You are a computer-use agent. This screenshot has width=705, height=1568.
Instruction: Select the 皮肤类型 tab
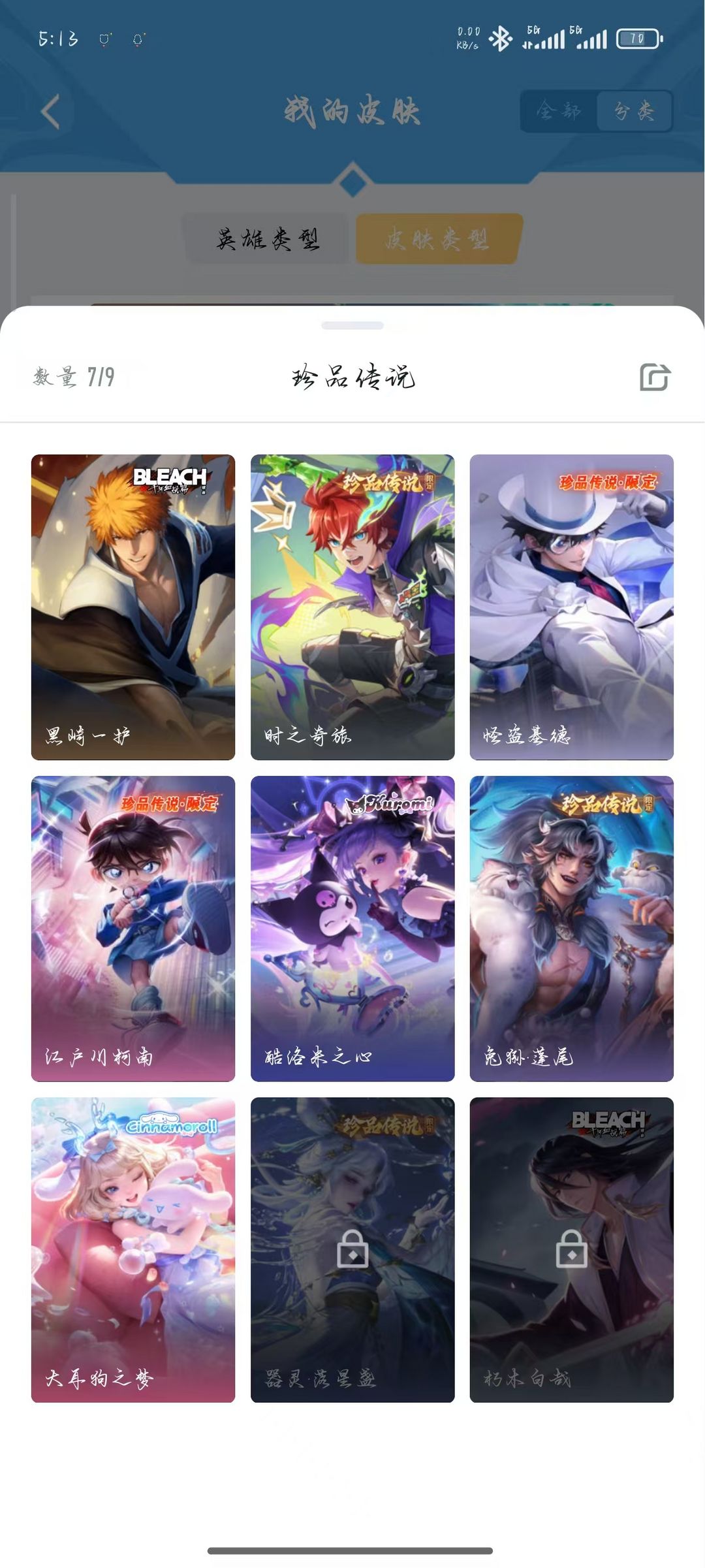(437, 239)
